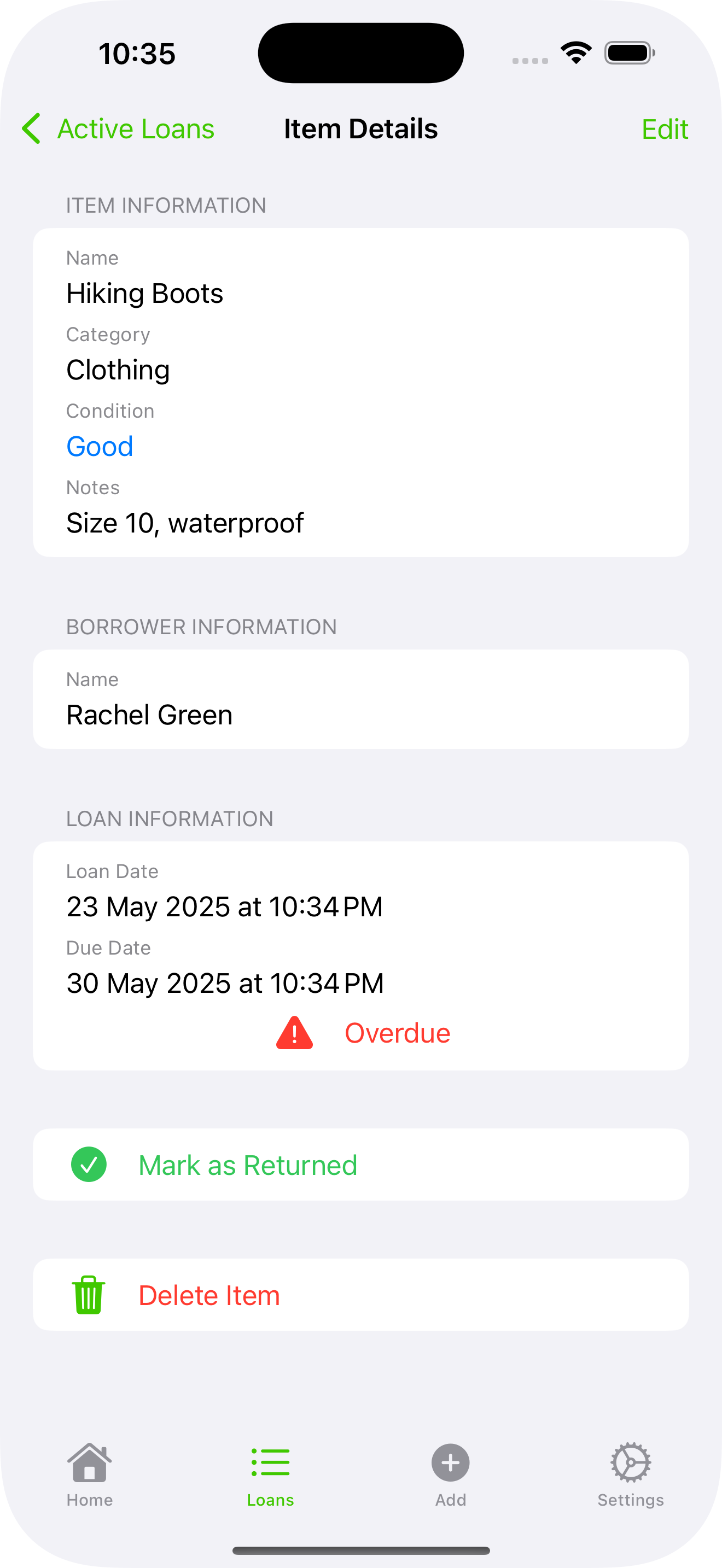Tap the green checkmark returned icon
The width and height of the screenshot is (722, 1568).
pyautogui.click(x=90, y=1165)
